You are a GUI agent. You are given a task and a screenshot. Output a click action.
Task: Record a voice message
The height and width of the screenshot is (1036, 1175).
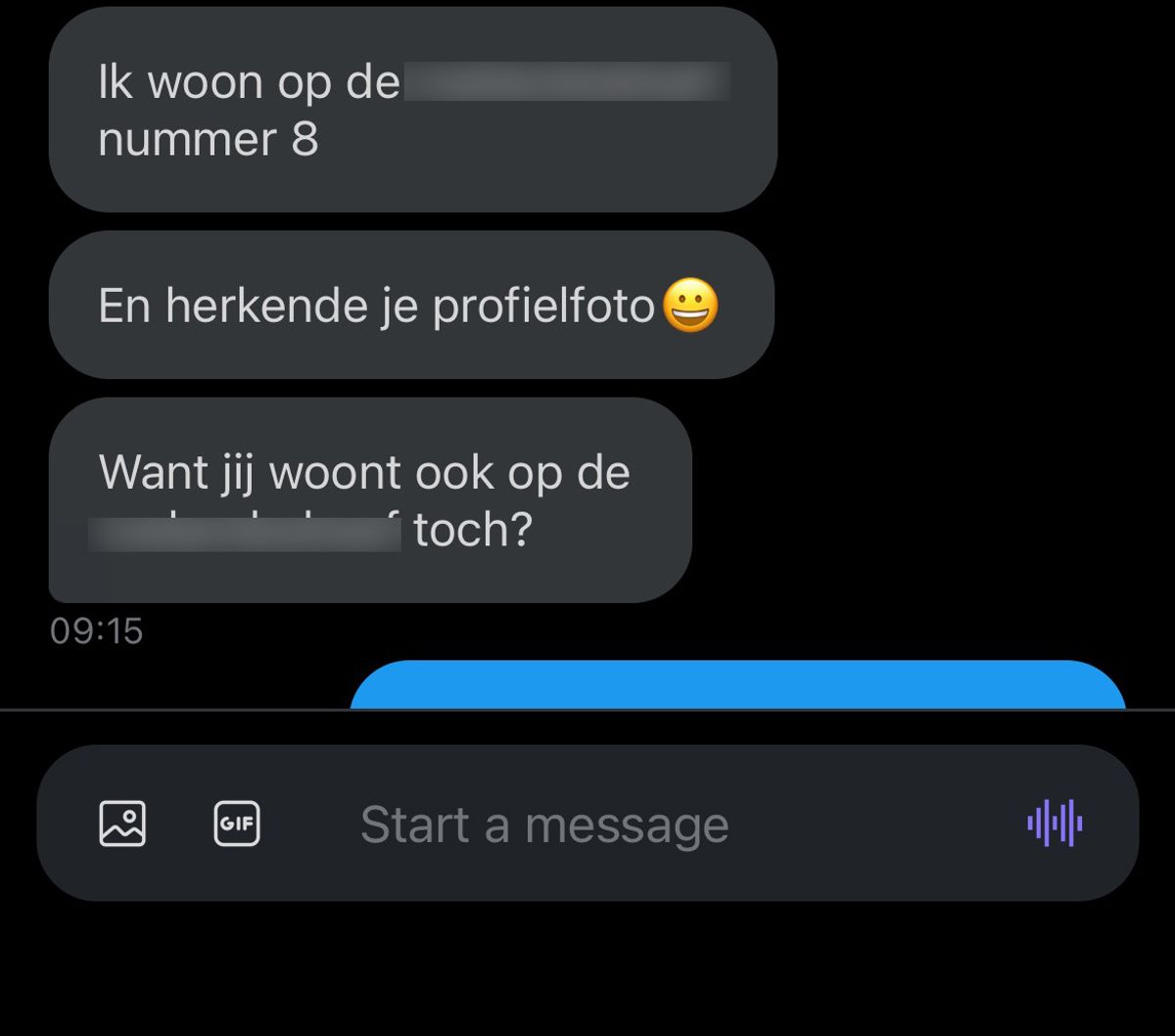click(1055, 823)
